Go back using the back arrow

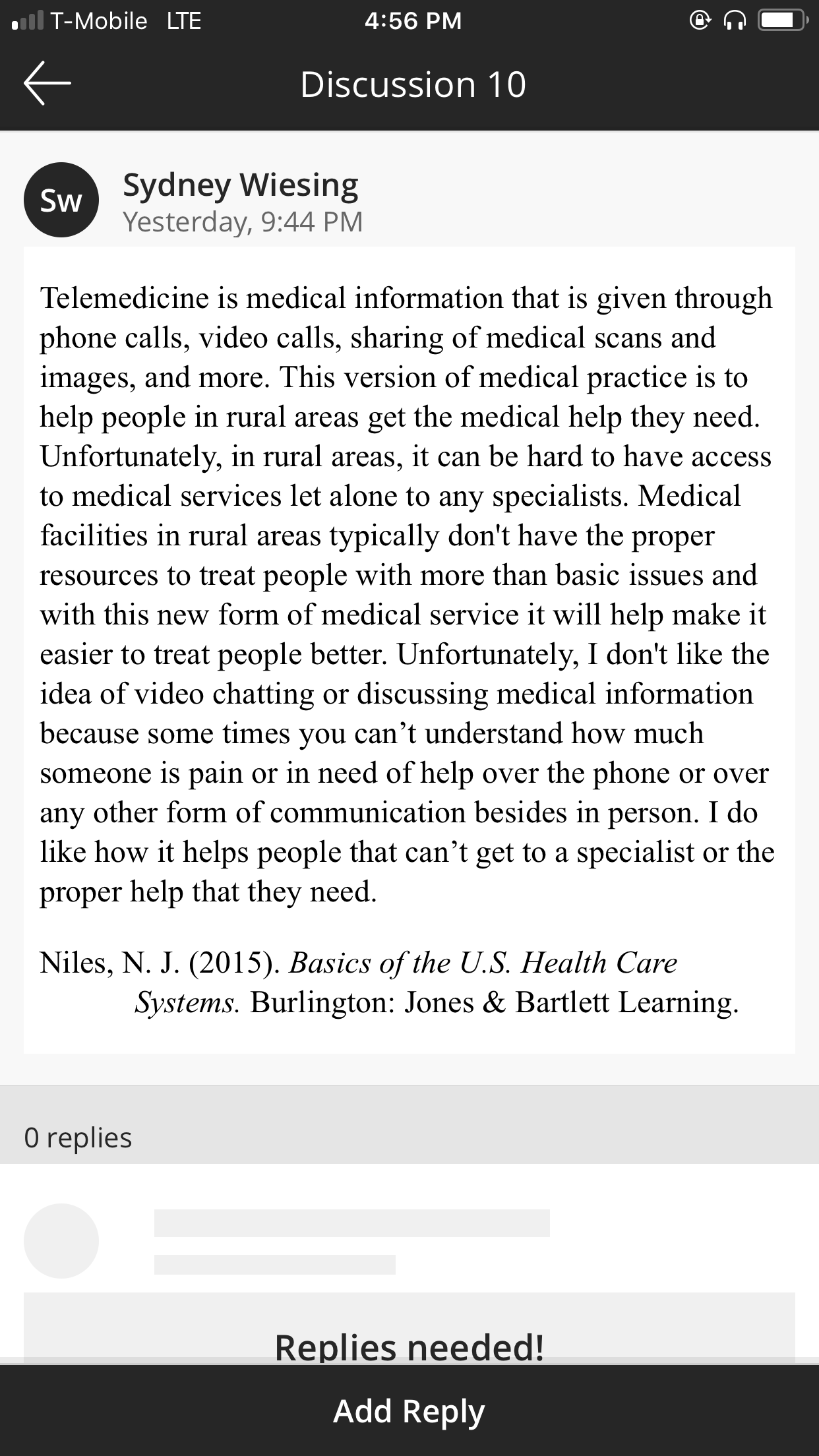tap(47, 83)
